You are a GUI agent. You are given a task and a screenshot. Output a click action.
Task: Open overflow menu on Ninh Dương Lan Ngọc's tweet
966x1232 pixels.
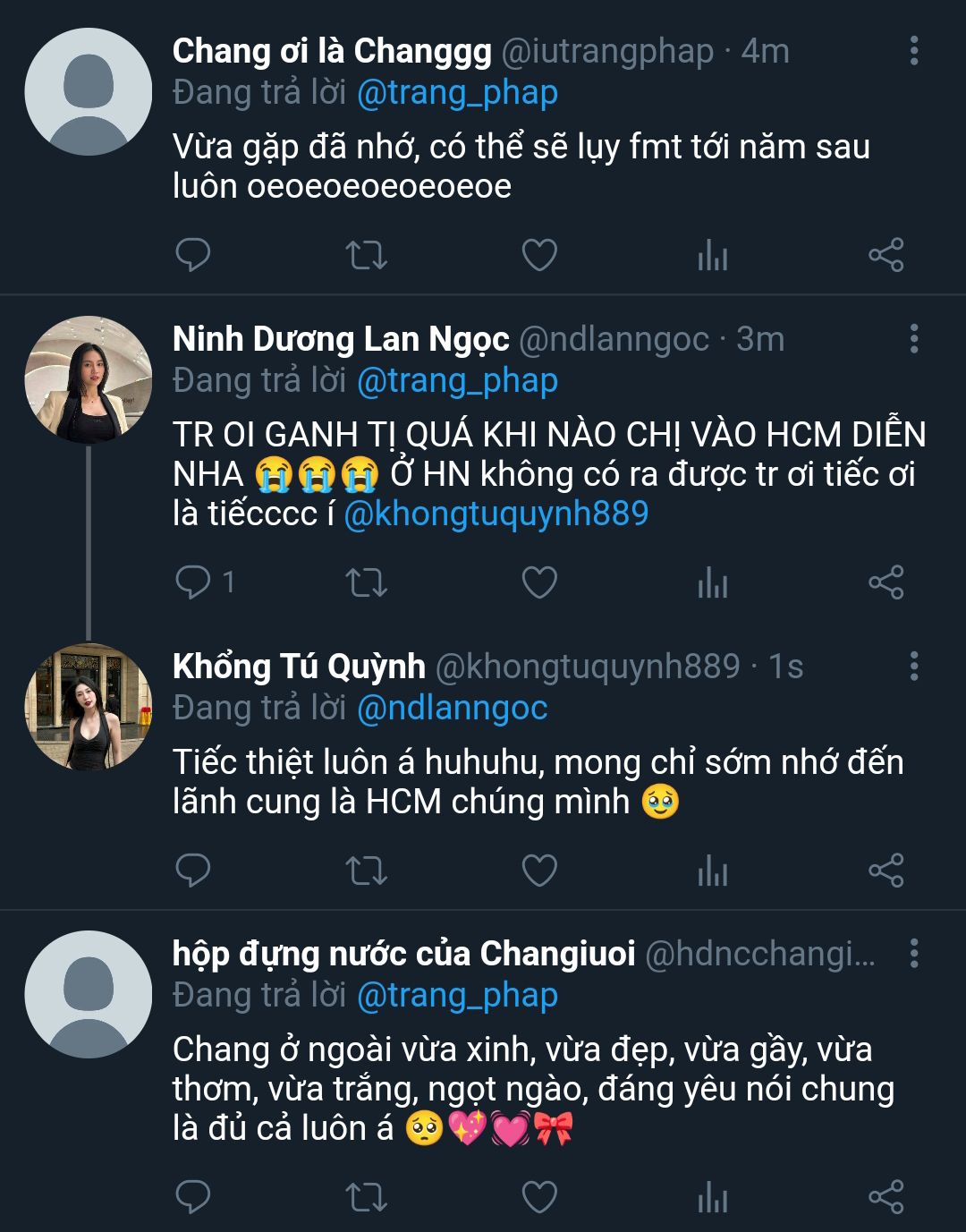(x=913, y=339)
